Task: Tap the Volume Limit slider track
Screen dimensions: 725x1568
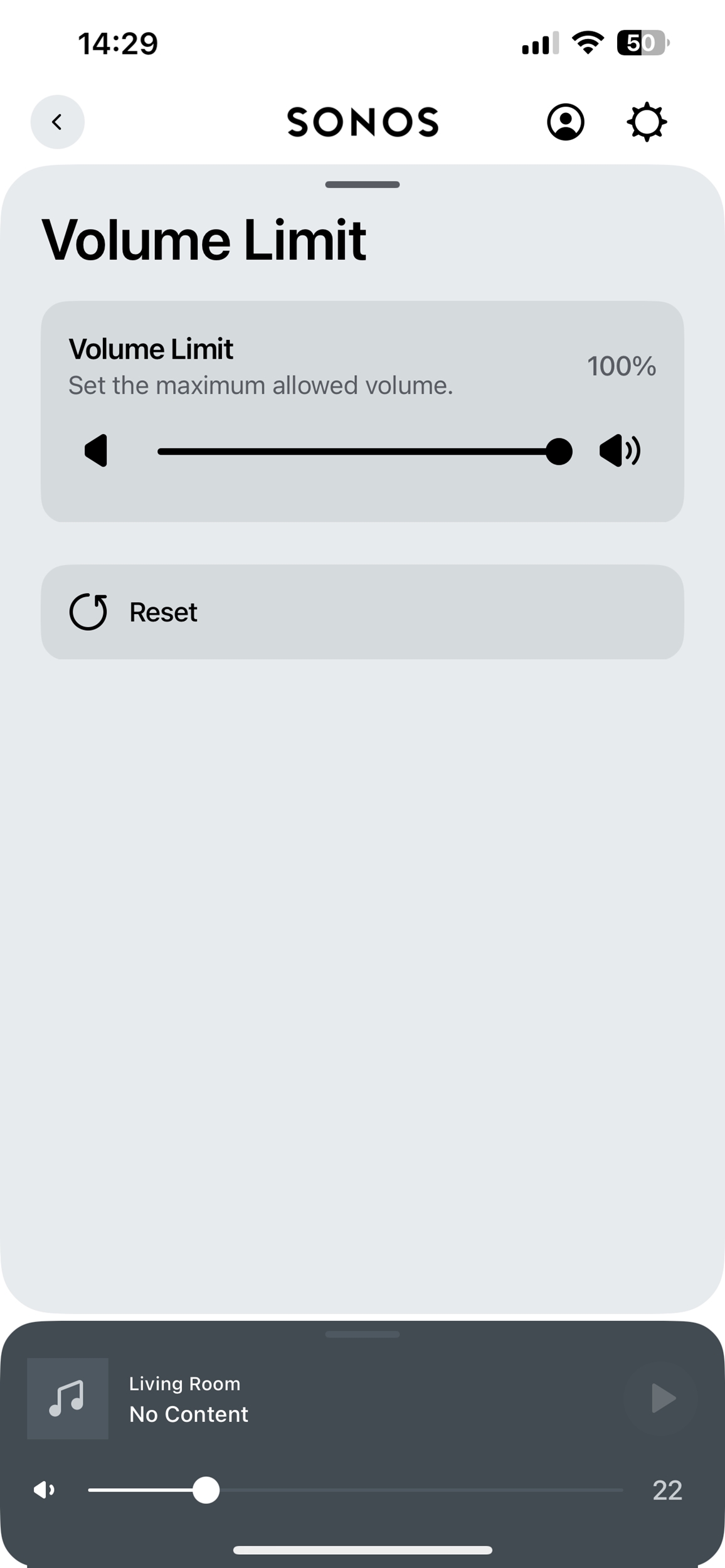Action: point(364,452)
